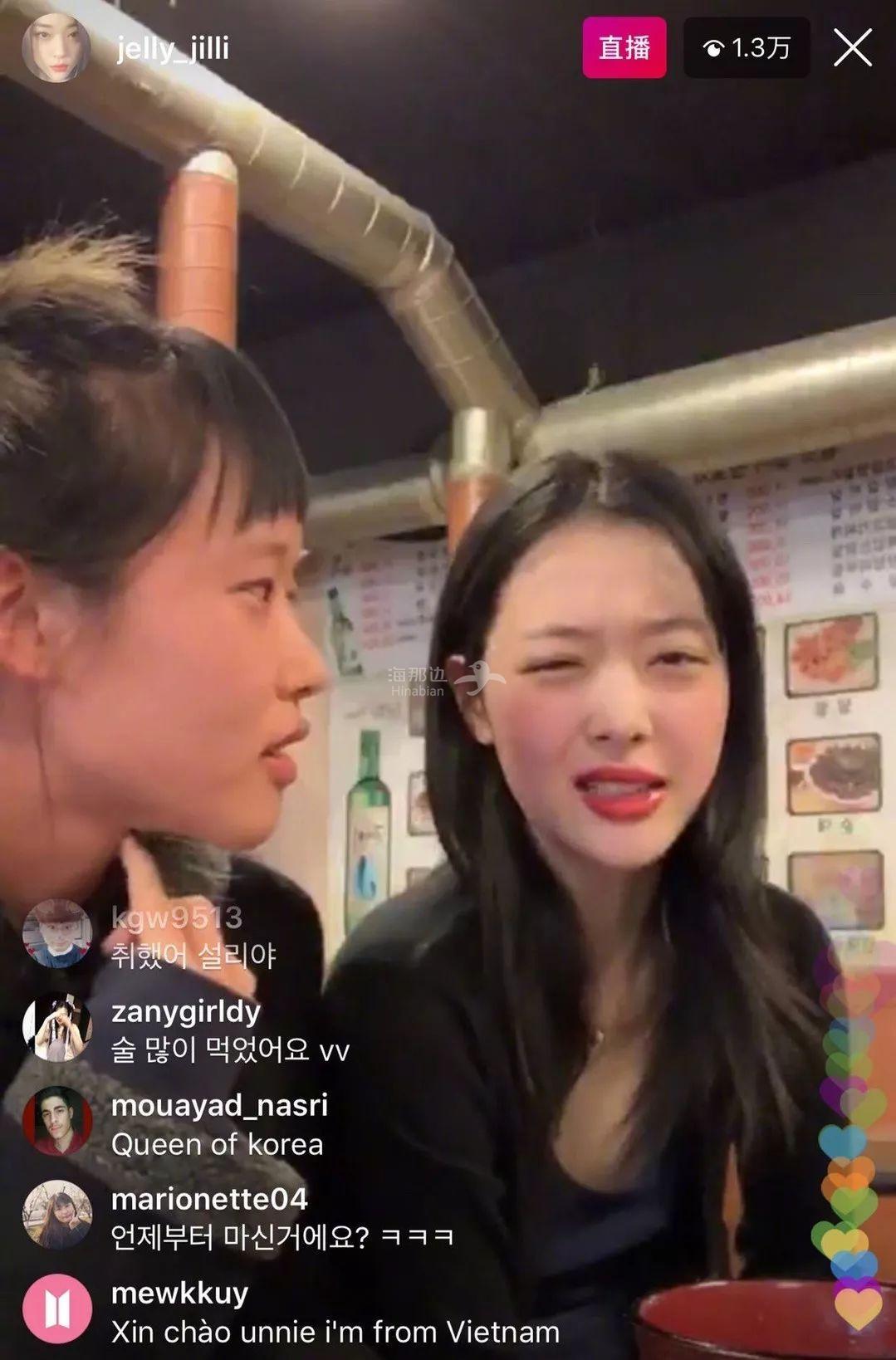Open commenter kgw9513's profile
This screenshot has width=896, height=1360.
pyautogui.click(x=56, y=934)
